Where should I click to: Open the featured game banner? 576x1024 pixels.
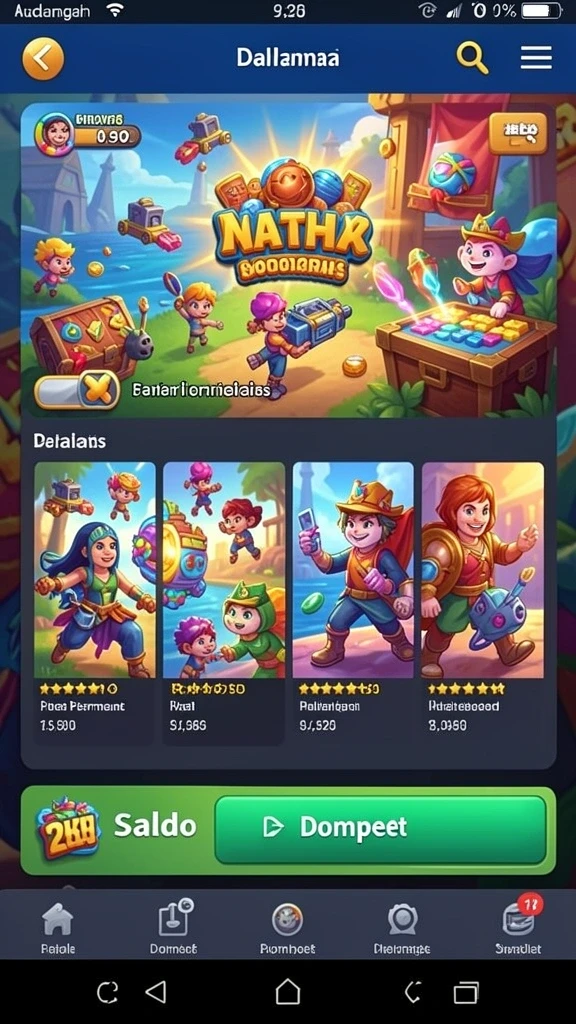click(x=288, y=259)
